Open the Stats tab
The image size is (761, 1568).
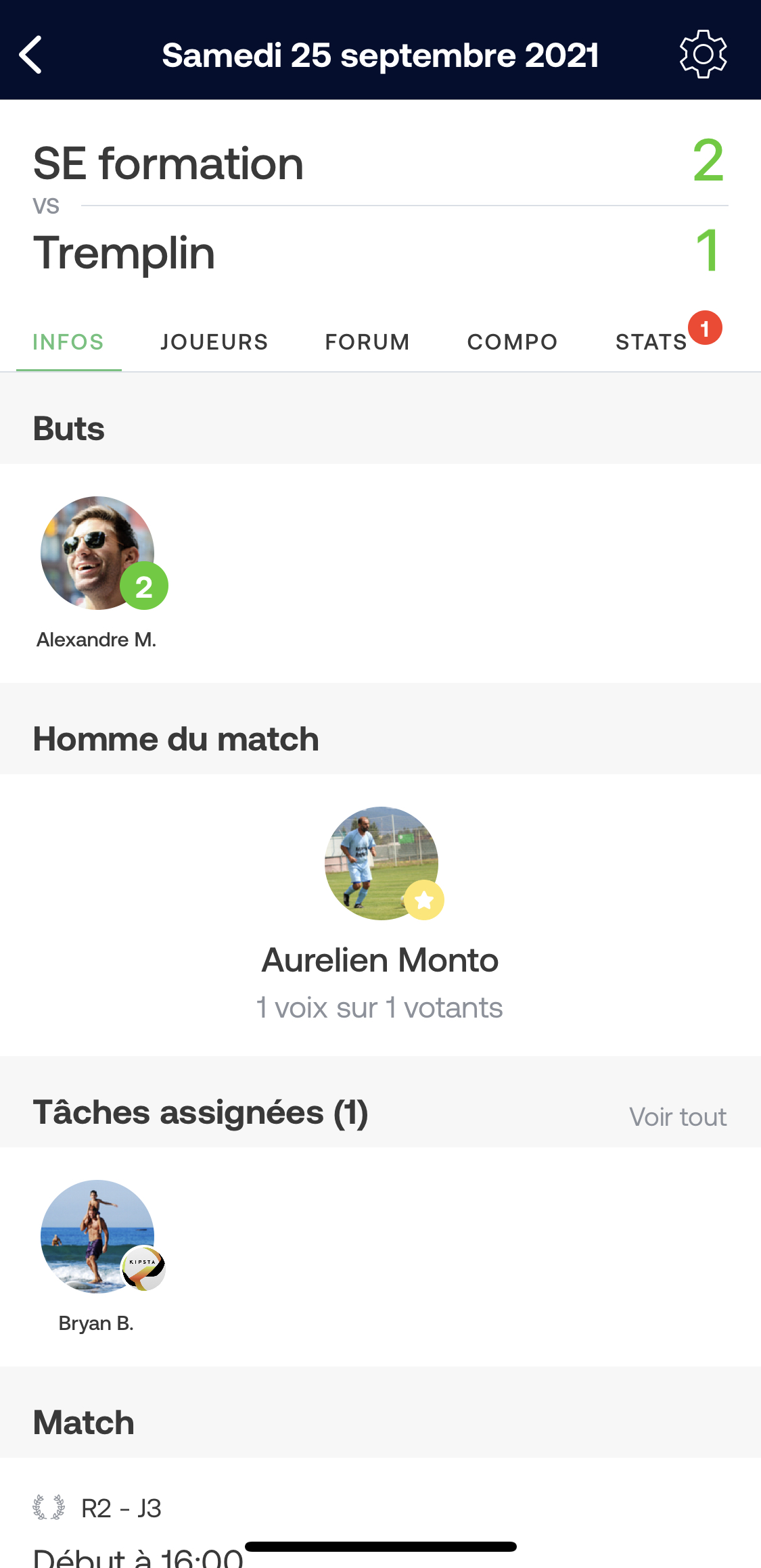(651, 342)
